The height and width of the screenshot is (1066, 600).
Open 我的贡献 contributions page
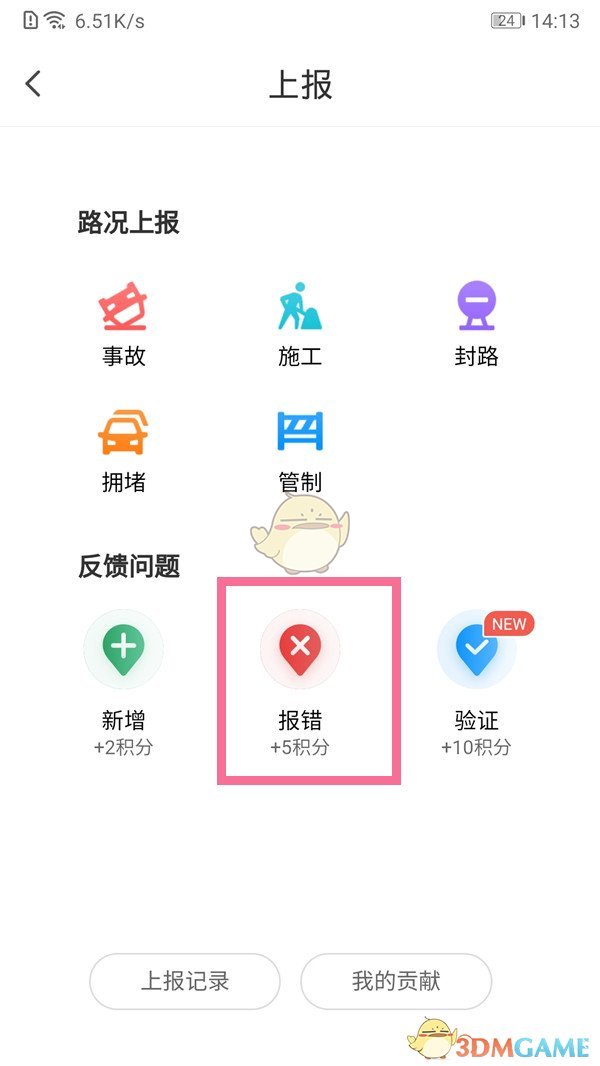pyautogui.click(x=396, y=981)
